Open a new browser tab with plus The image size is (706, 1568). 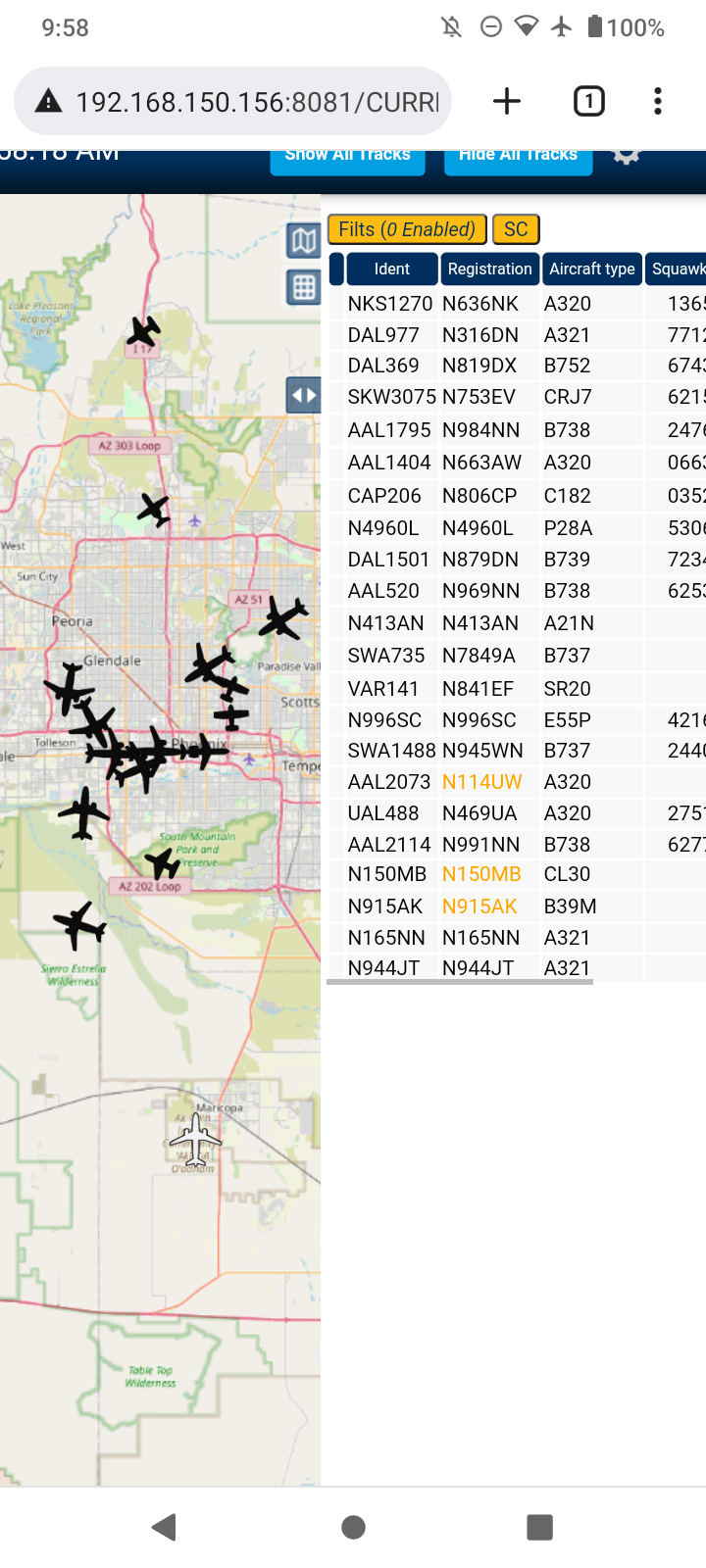pos(507,101)
